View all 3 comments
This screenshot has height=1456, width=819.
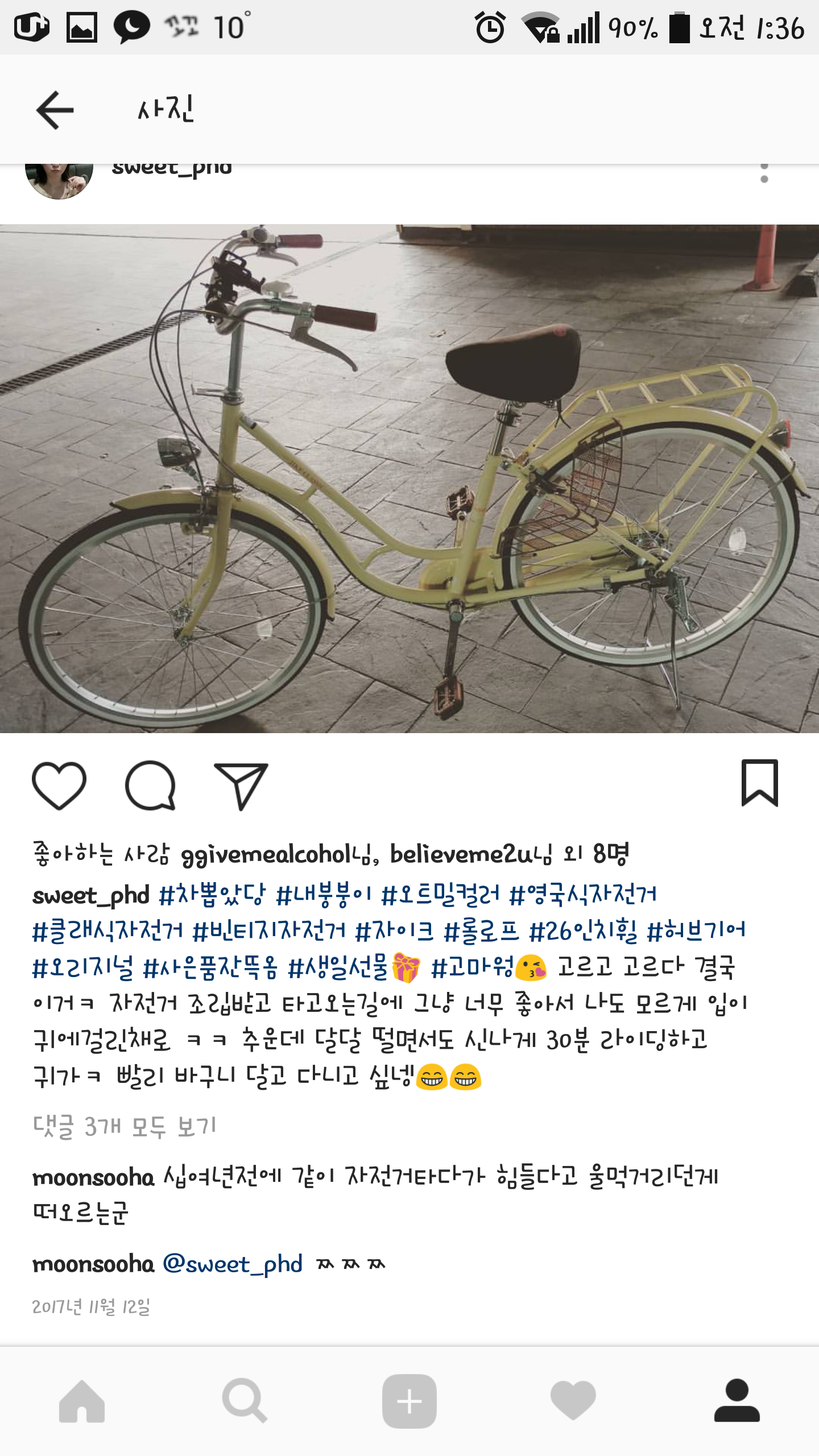(125, 1126)
